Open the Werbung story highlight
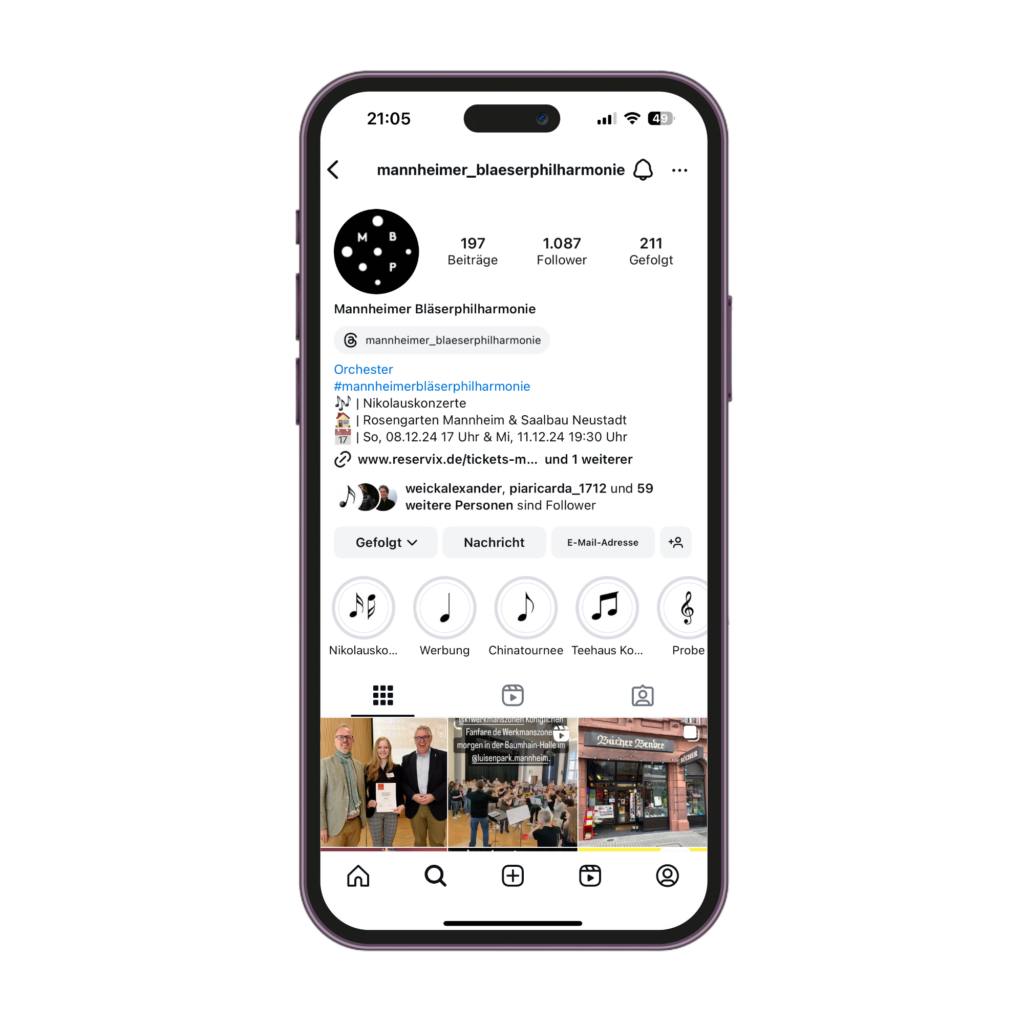Screen dimensions: 1024x1024 tap(444, 608)
